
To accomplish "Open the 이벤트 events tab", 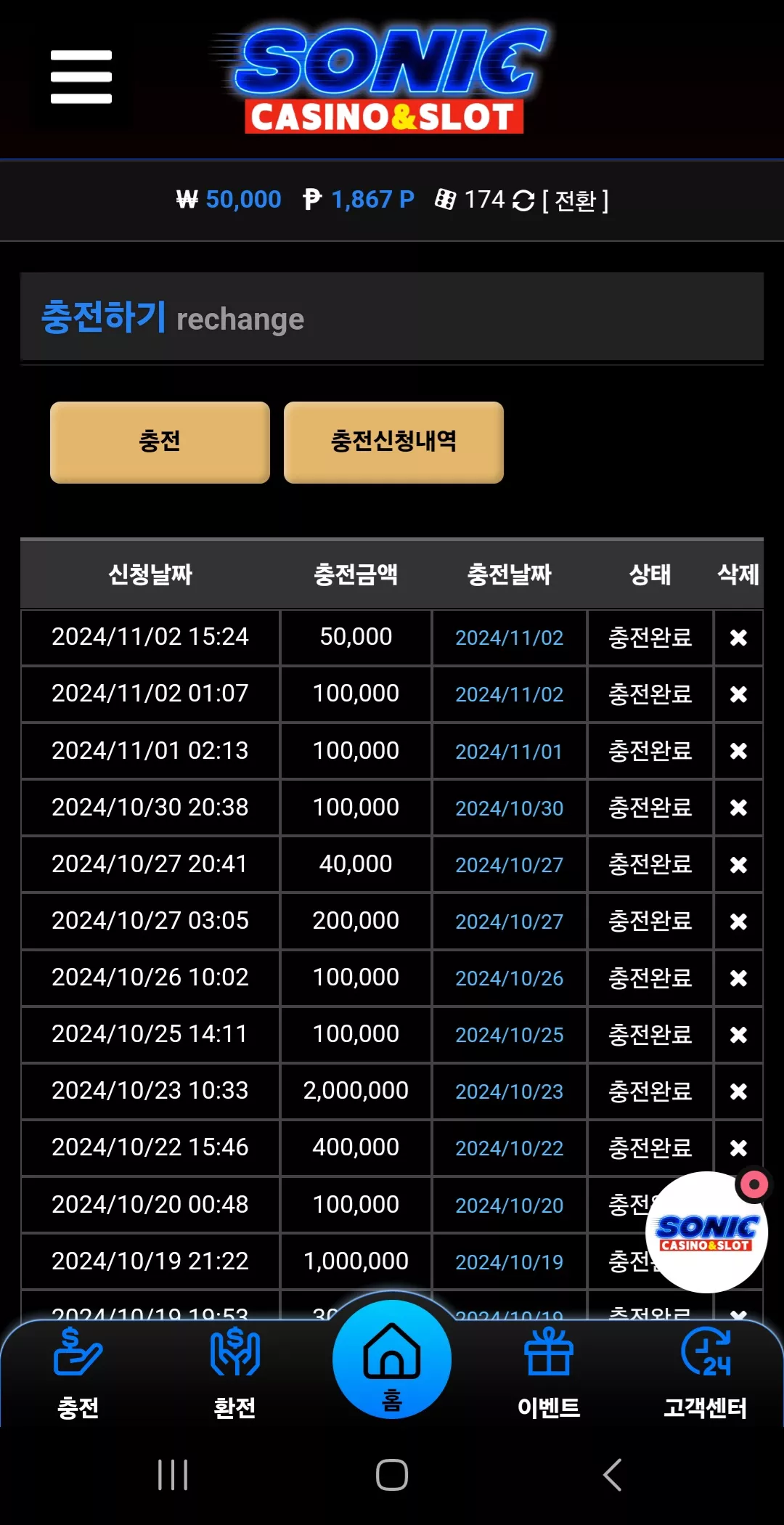I will point(549,1372).
